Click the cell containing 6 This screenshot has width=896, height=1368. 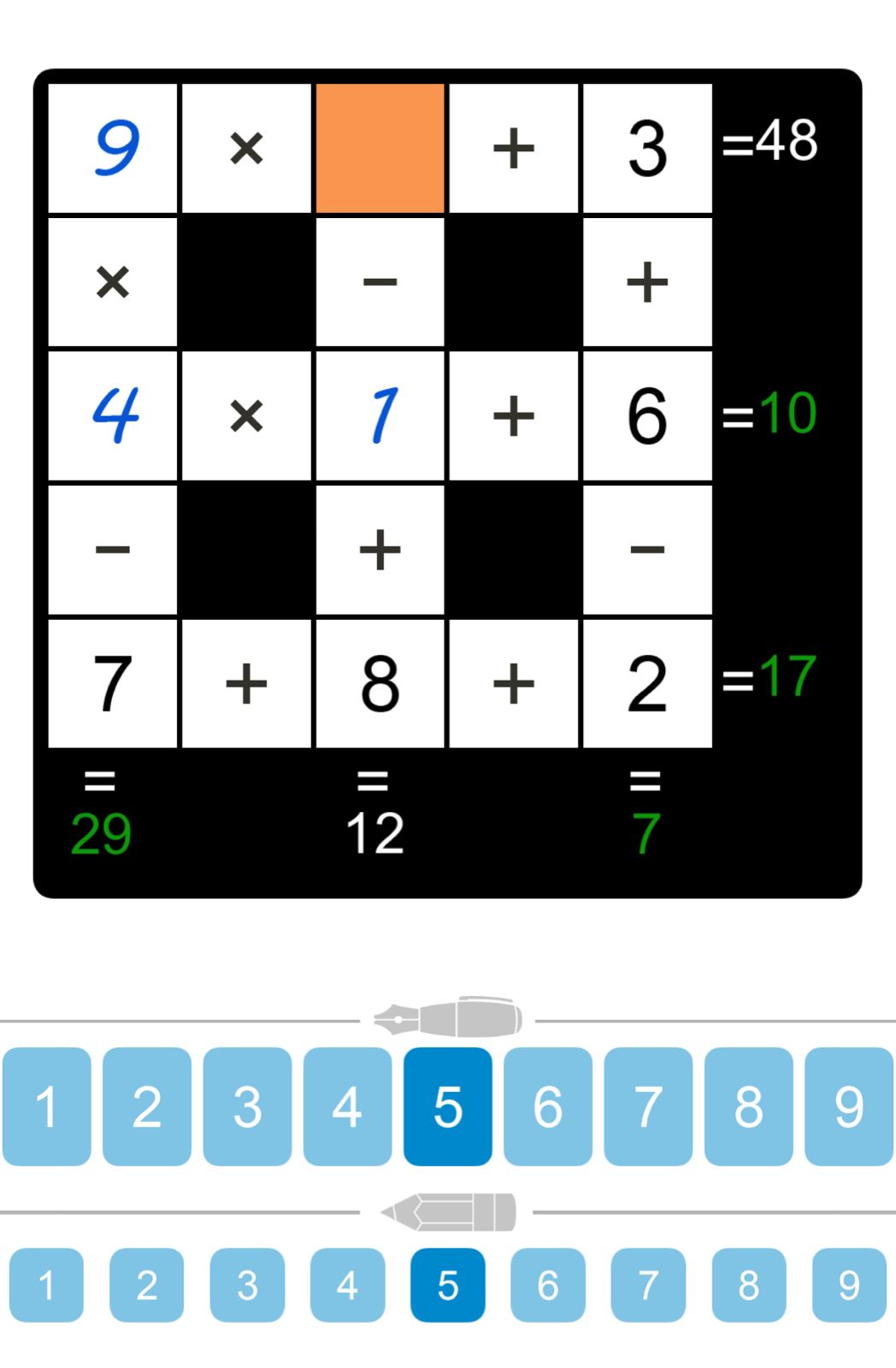(647, 416)
